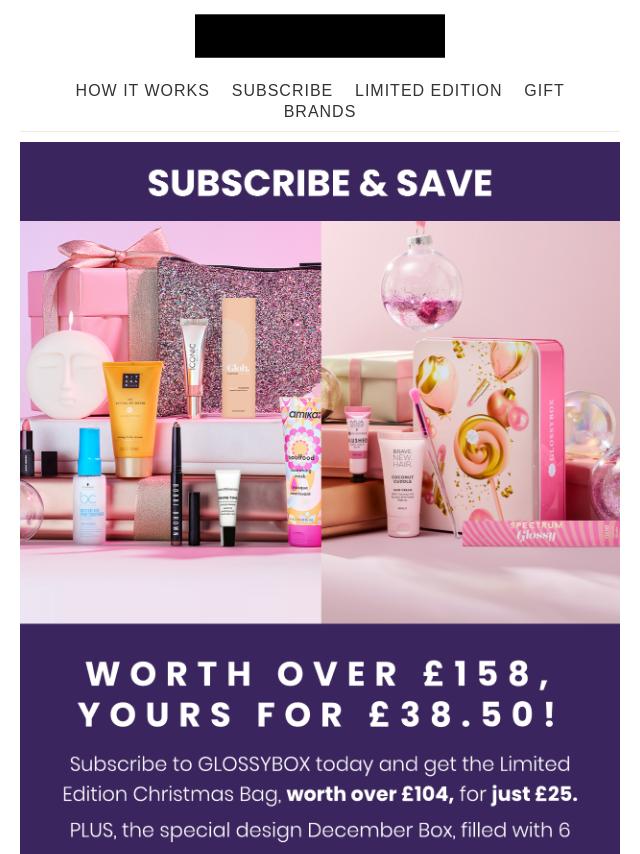The height and width of the screenshot is (854, 640).
Task: Open the LIMITED EDITION section
Action: (428, 91)
